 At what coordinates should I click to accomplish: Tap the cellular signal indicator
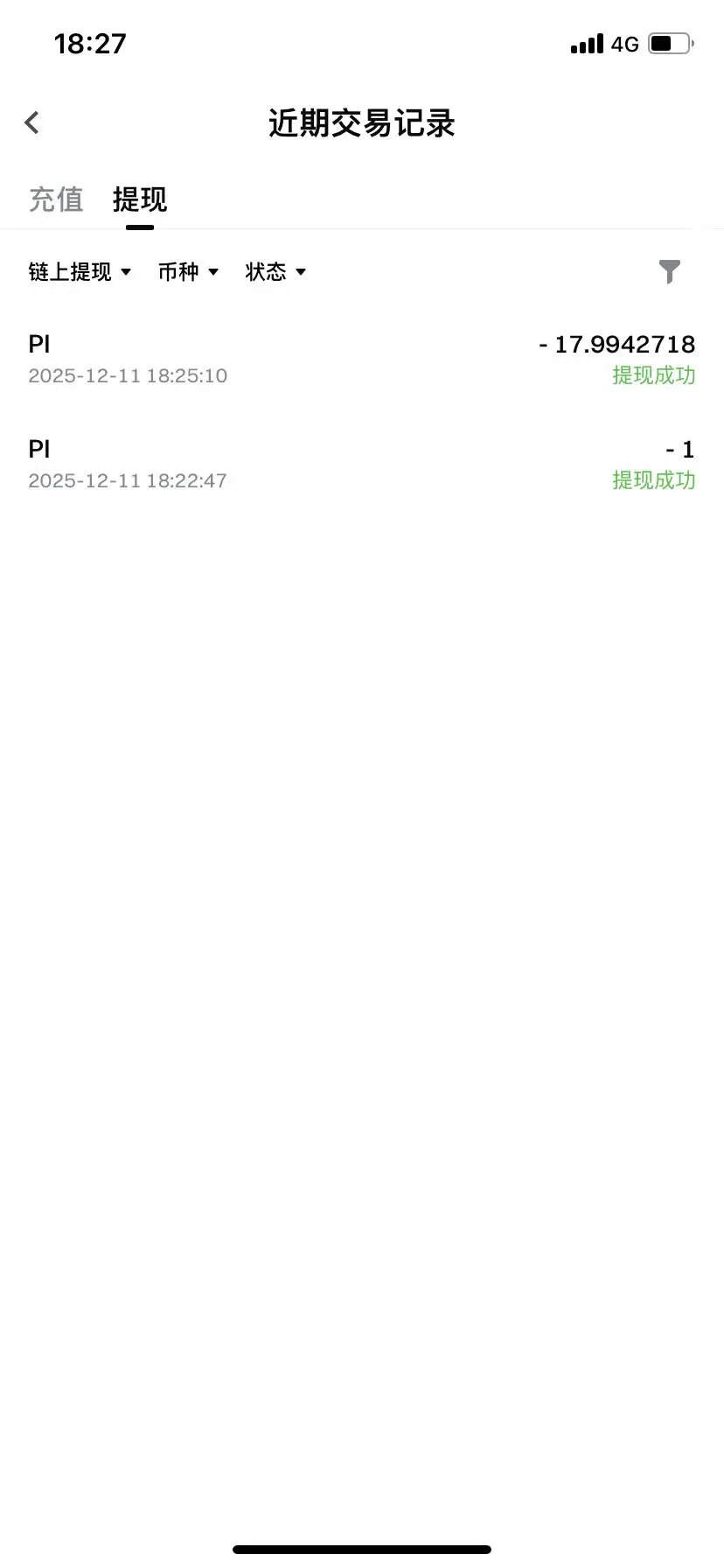click(584, 43)
